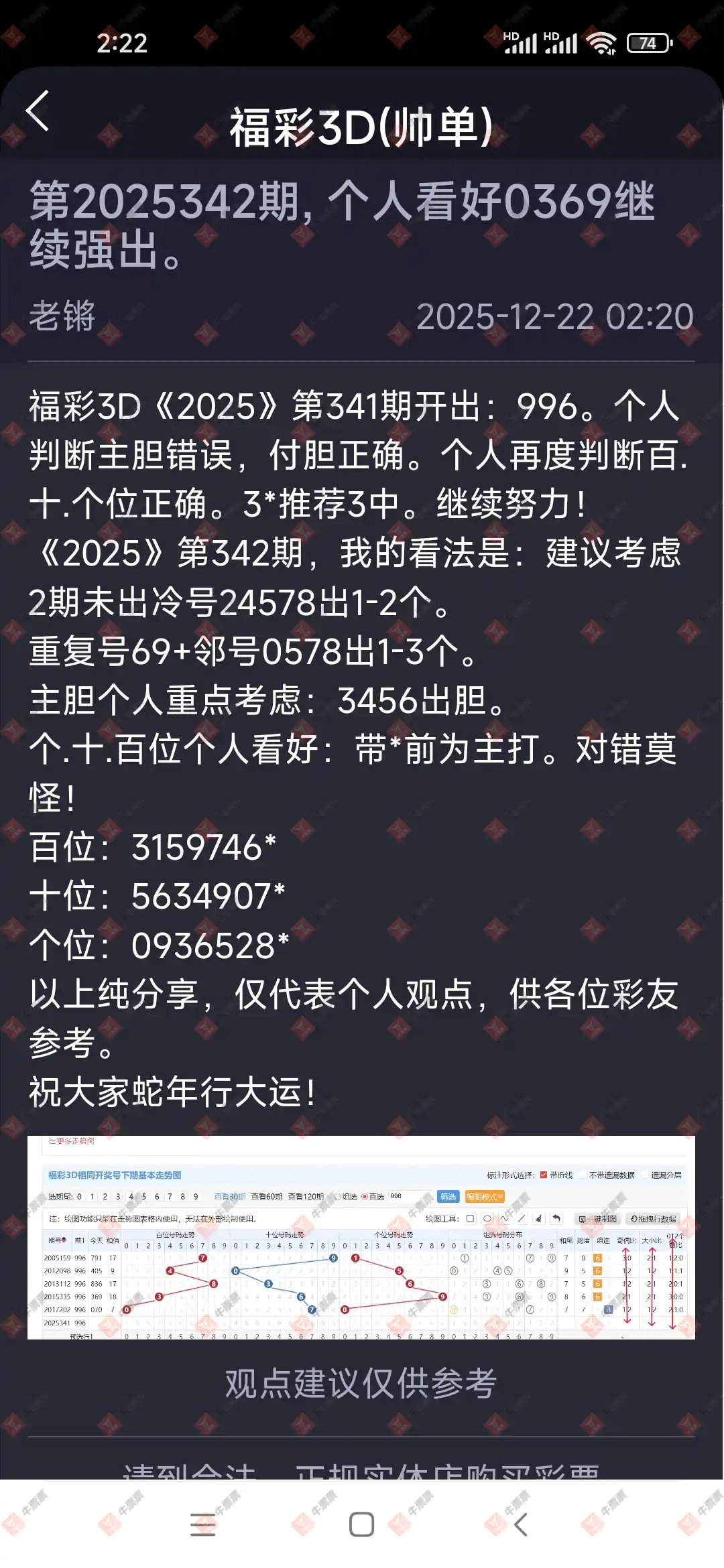Tap the system back button

point(521,1524)
